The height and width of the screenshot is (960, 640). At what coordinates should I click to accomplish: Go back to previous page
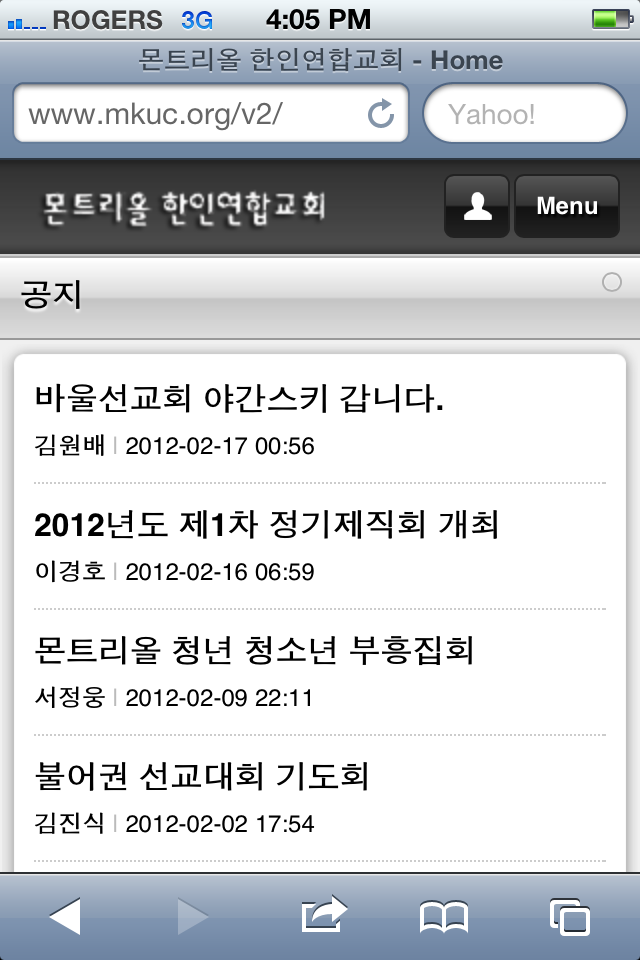pyautogui.click(x=65, y=916)
